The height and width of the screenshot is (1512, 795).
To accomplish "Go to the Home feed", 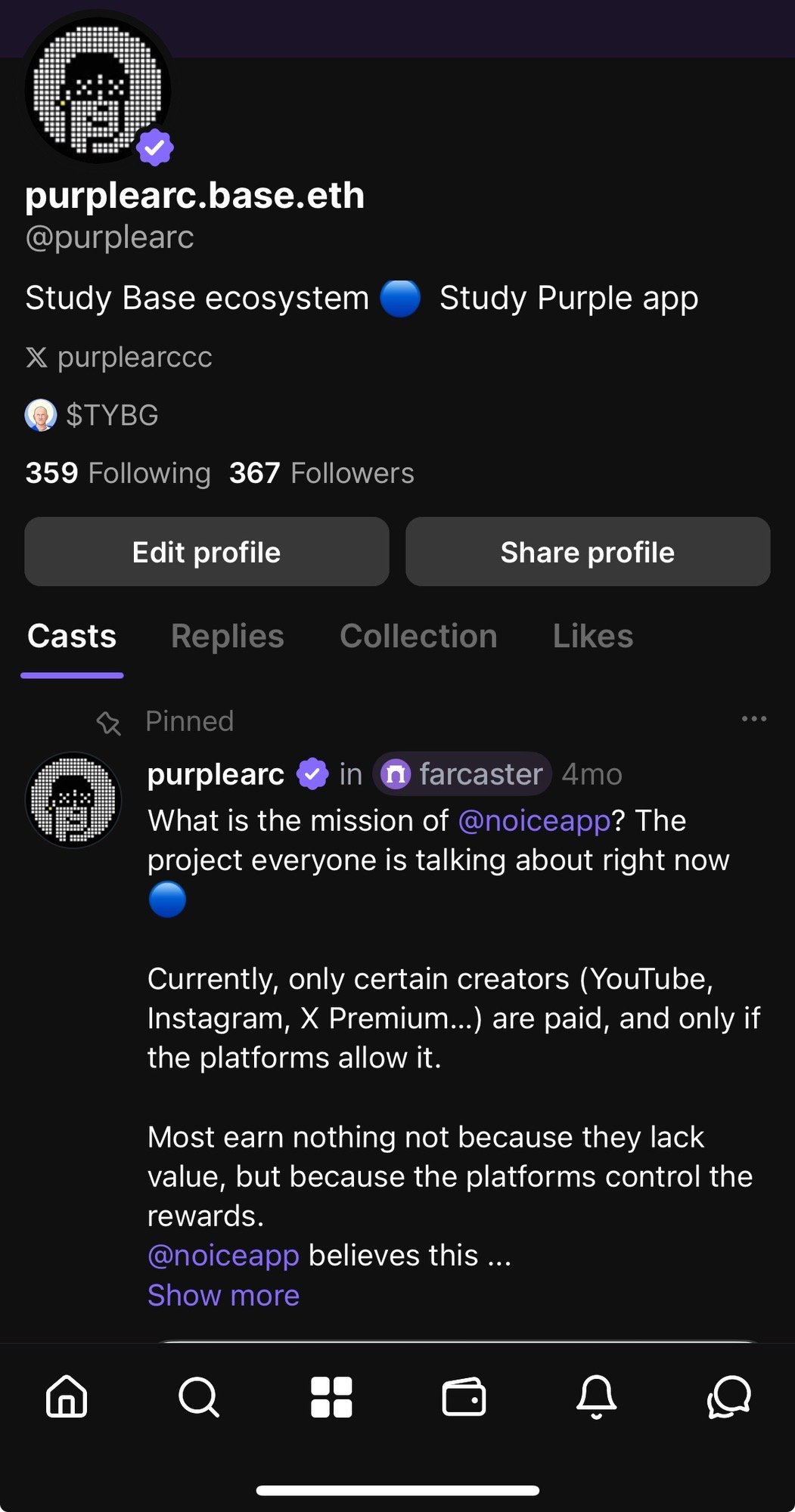I will click(x=67, y=1396).
